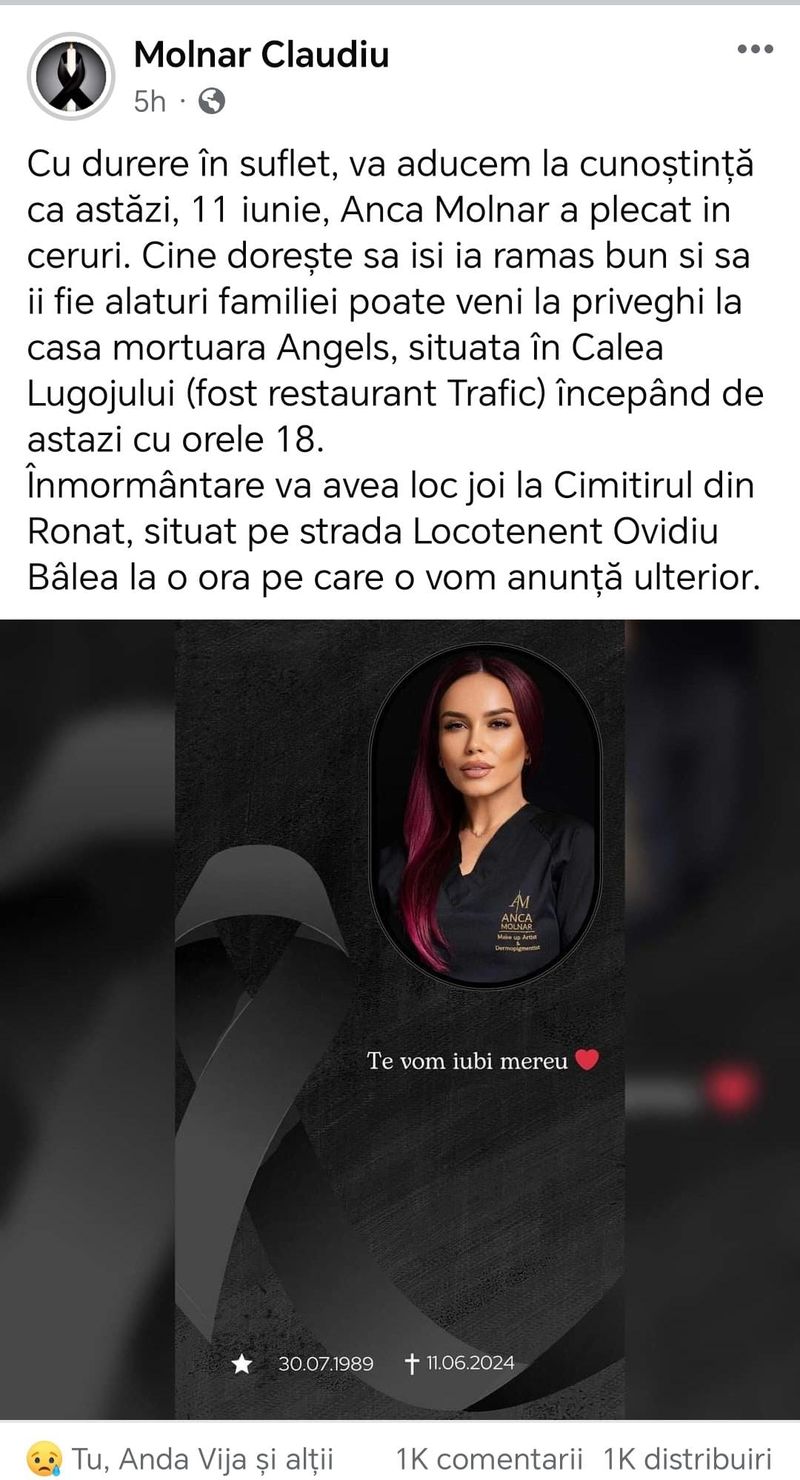800x1480 pixels.
Task: Open Molnar Claudiu's profile picture
Action: pos(71,76)
